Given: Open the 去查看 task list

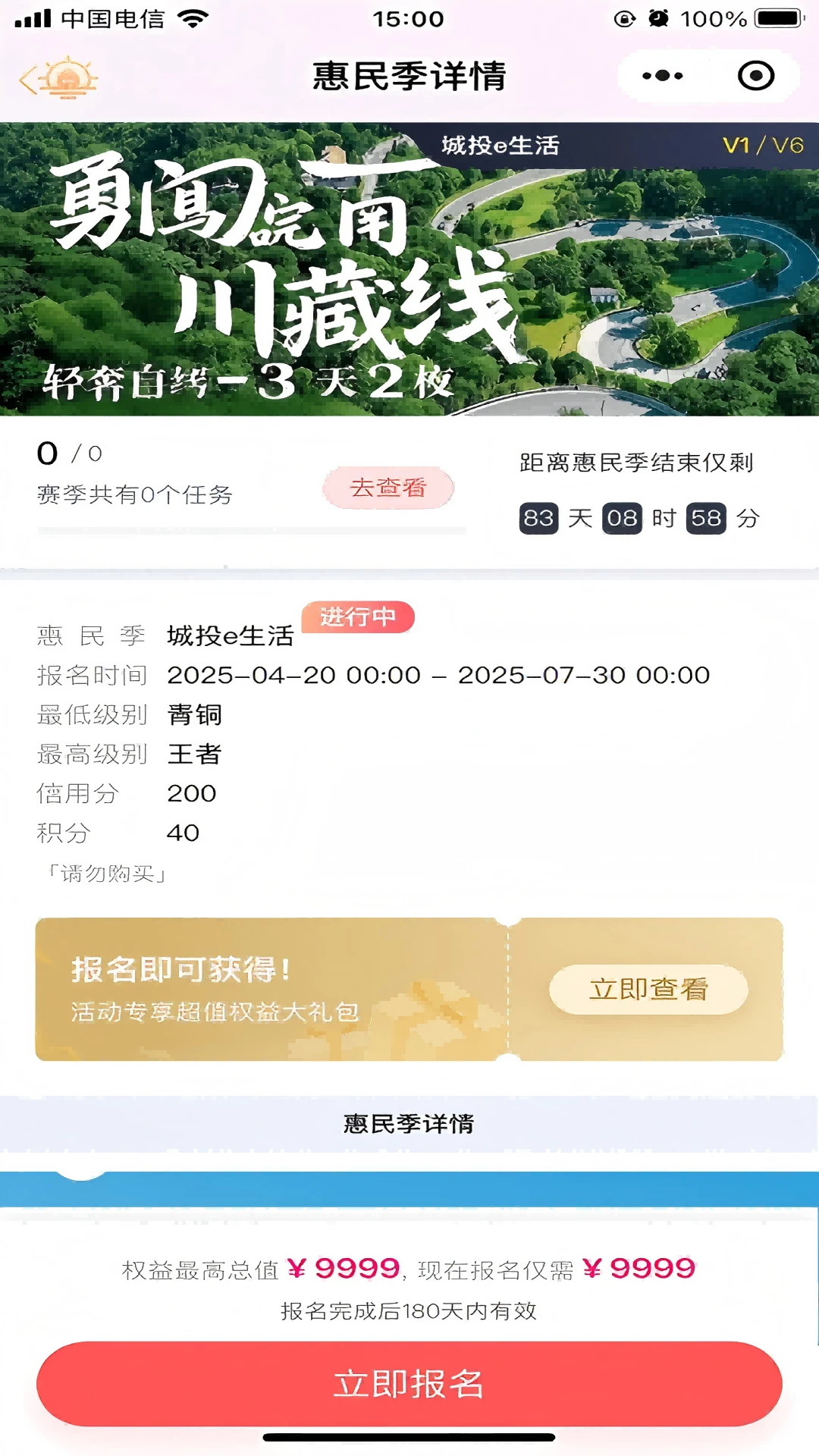Looking at the screenshot, I should coord(388,488).
